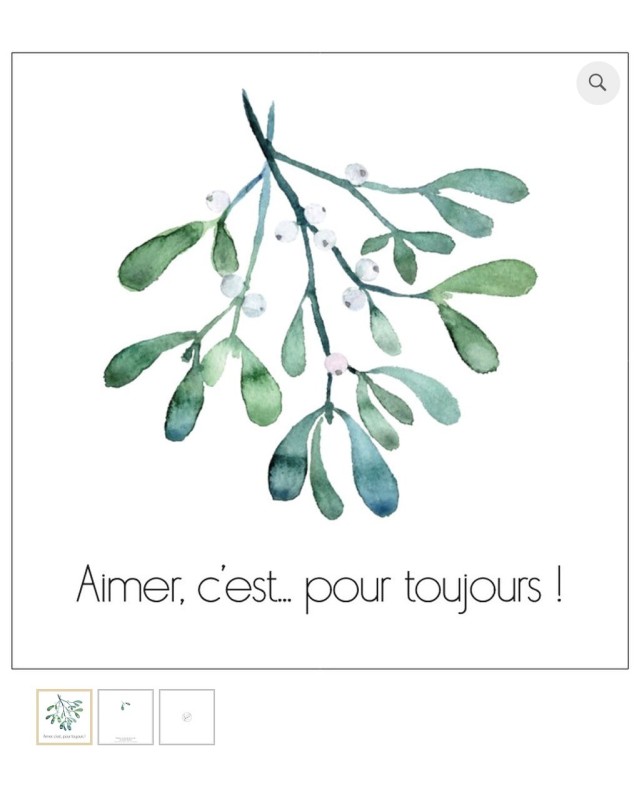Open the main mistletoe card image

(x=320, y=360)
